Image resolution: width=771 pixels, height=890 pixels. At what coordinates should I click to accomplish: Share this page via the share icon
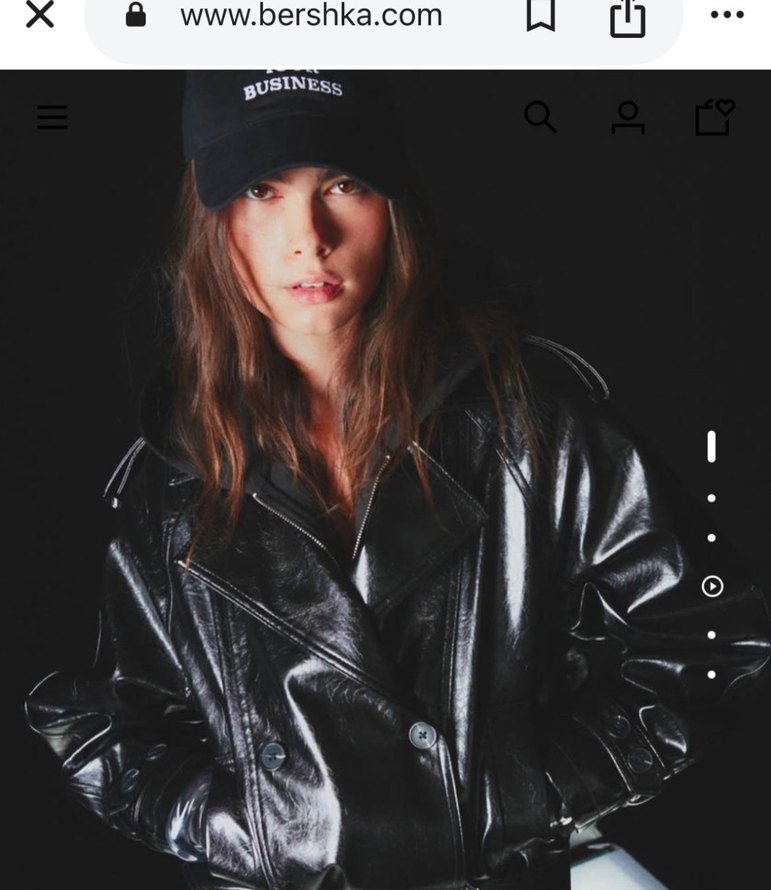pyautogui.click(x=627, y=17)
